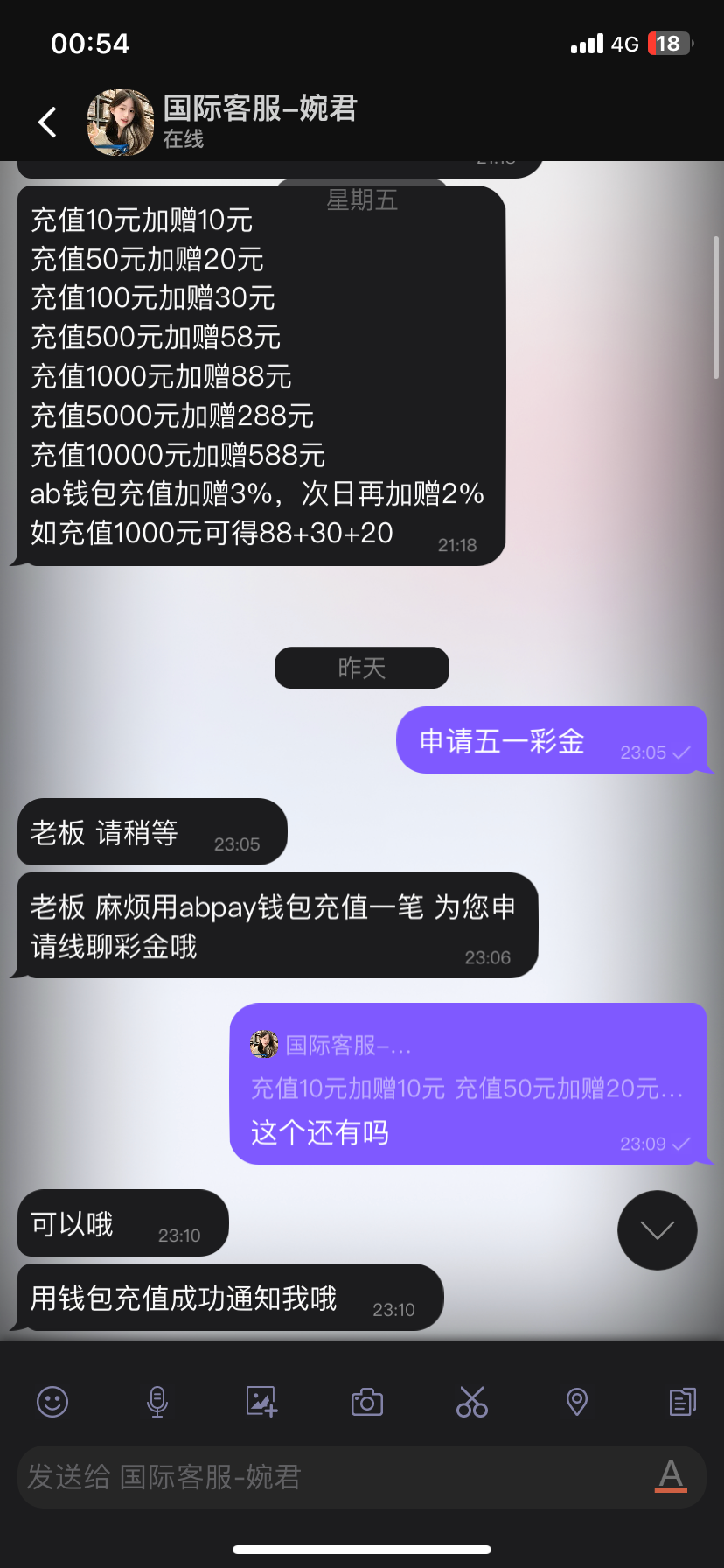
Task: Open 国际客服-婉君 profile avatar
Action: click(121, 122)
